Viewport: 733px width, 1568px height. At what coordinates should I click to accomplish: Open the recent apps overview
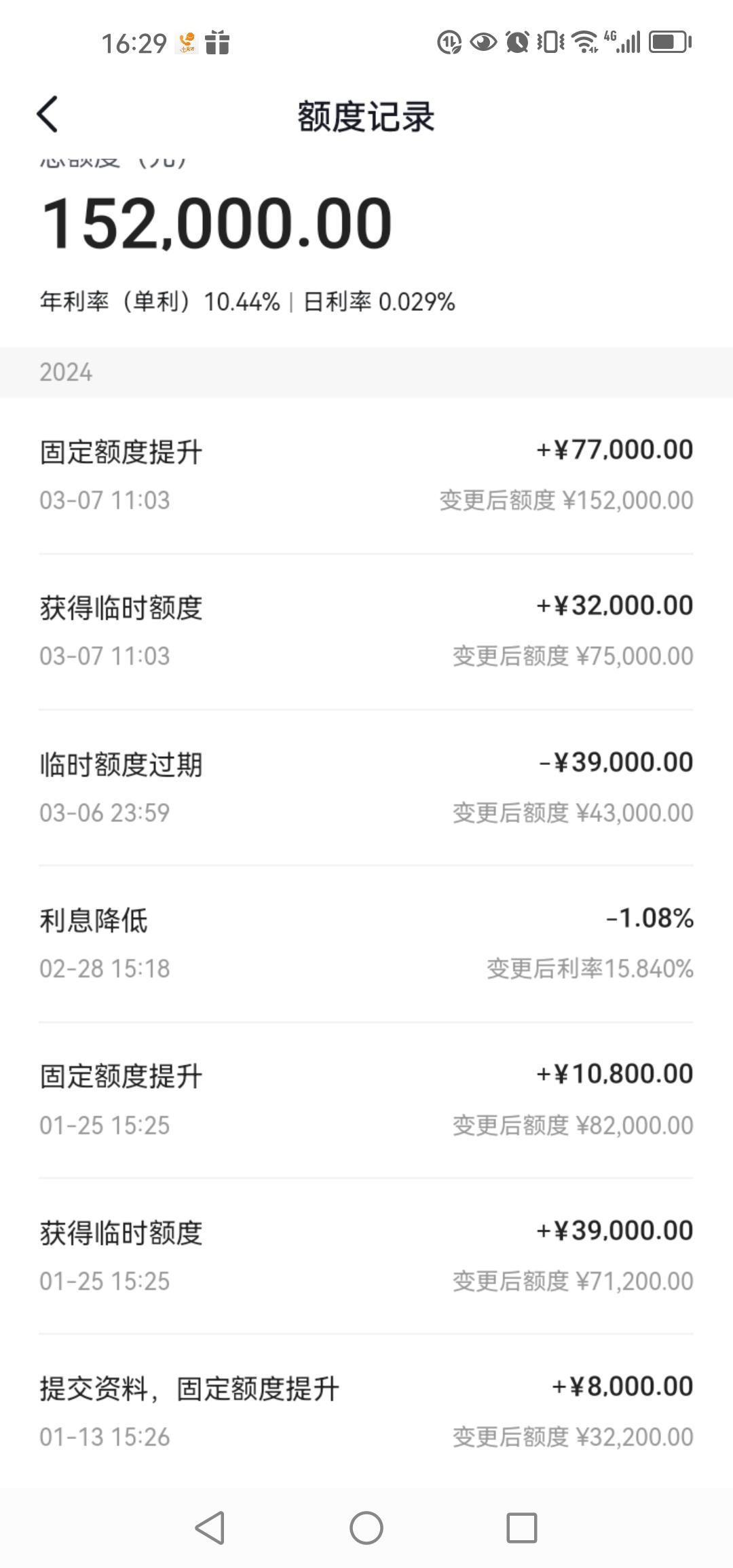522,1528
